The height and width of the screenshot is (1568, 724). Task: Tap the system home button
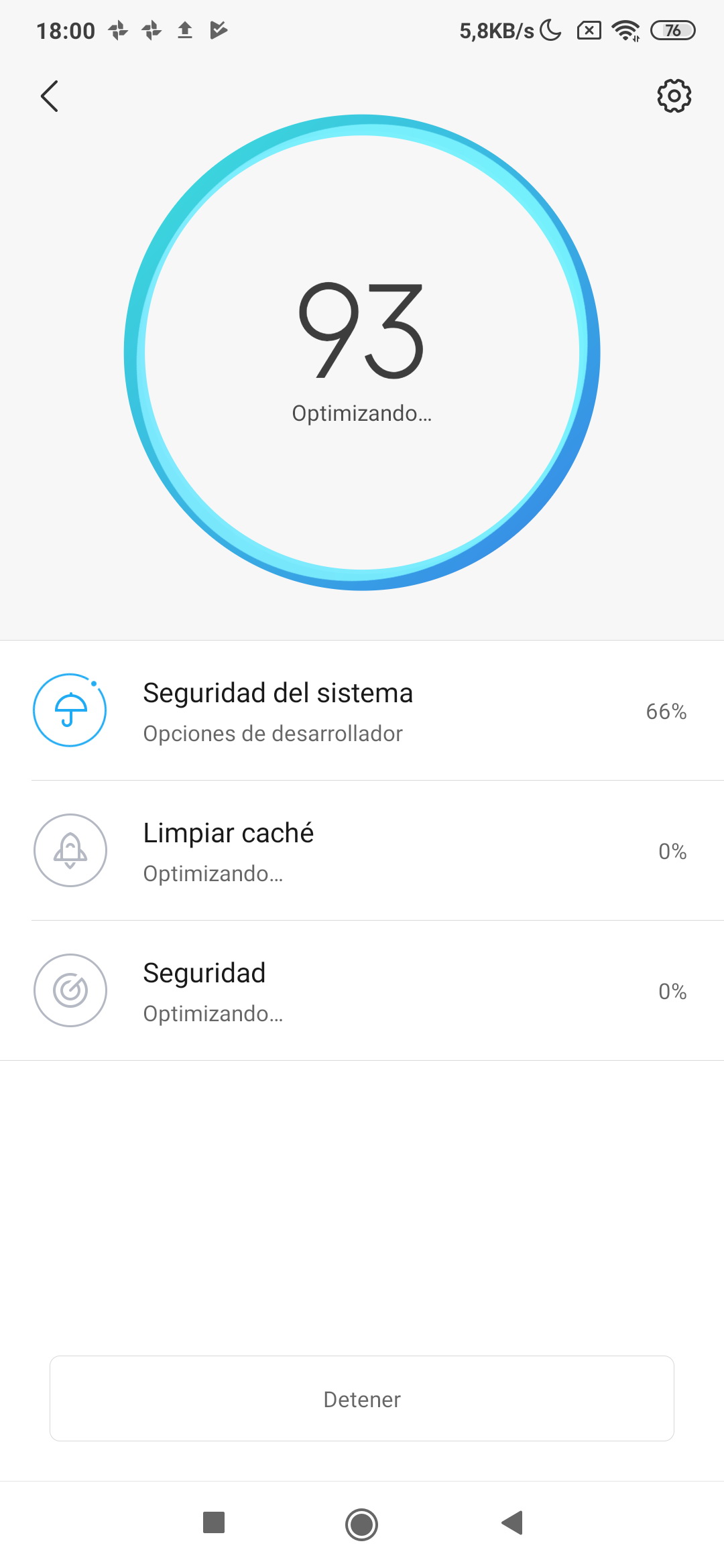tap(361, 1524)
